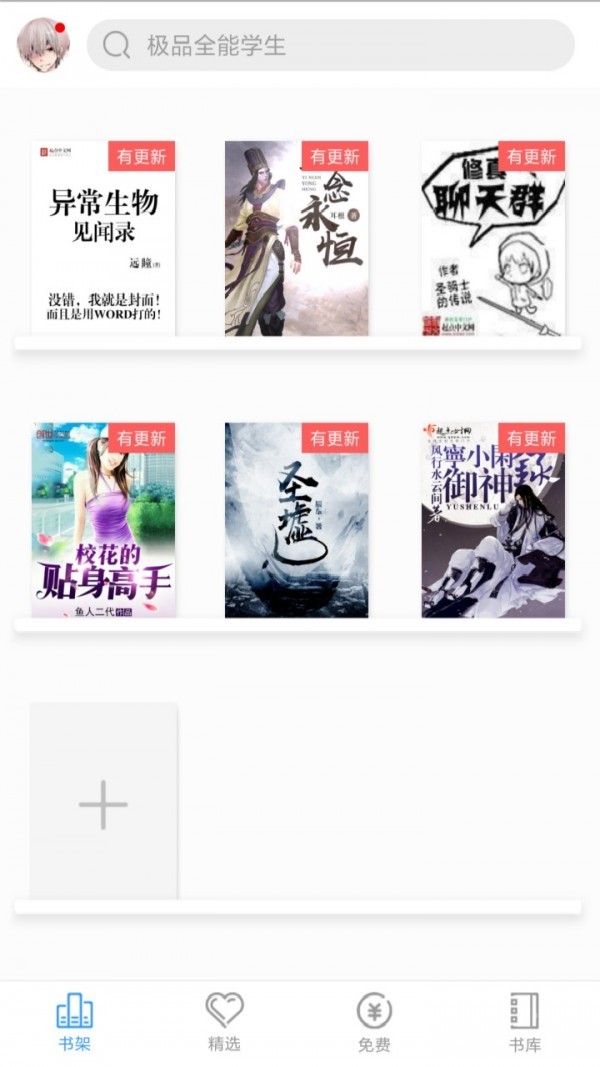Screen dimensions: 600x1067
Task: Open the book 一念永恒
Action: click(296, 238)
